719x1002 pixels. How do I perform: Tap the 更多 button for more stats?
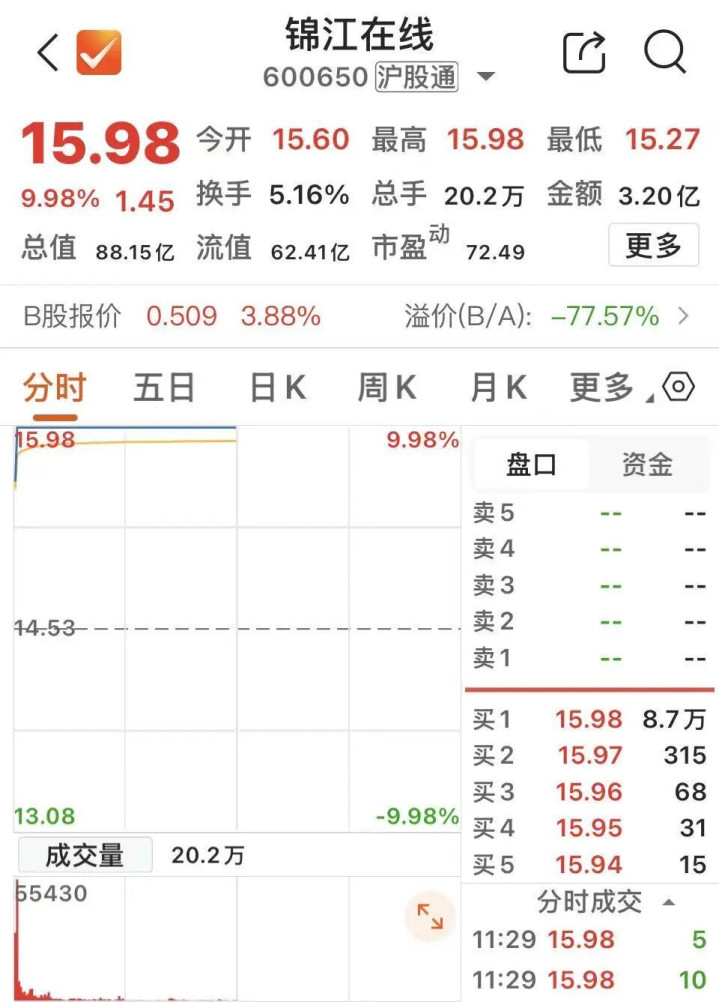653,245
